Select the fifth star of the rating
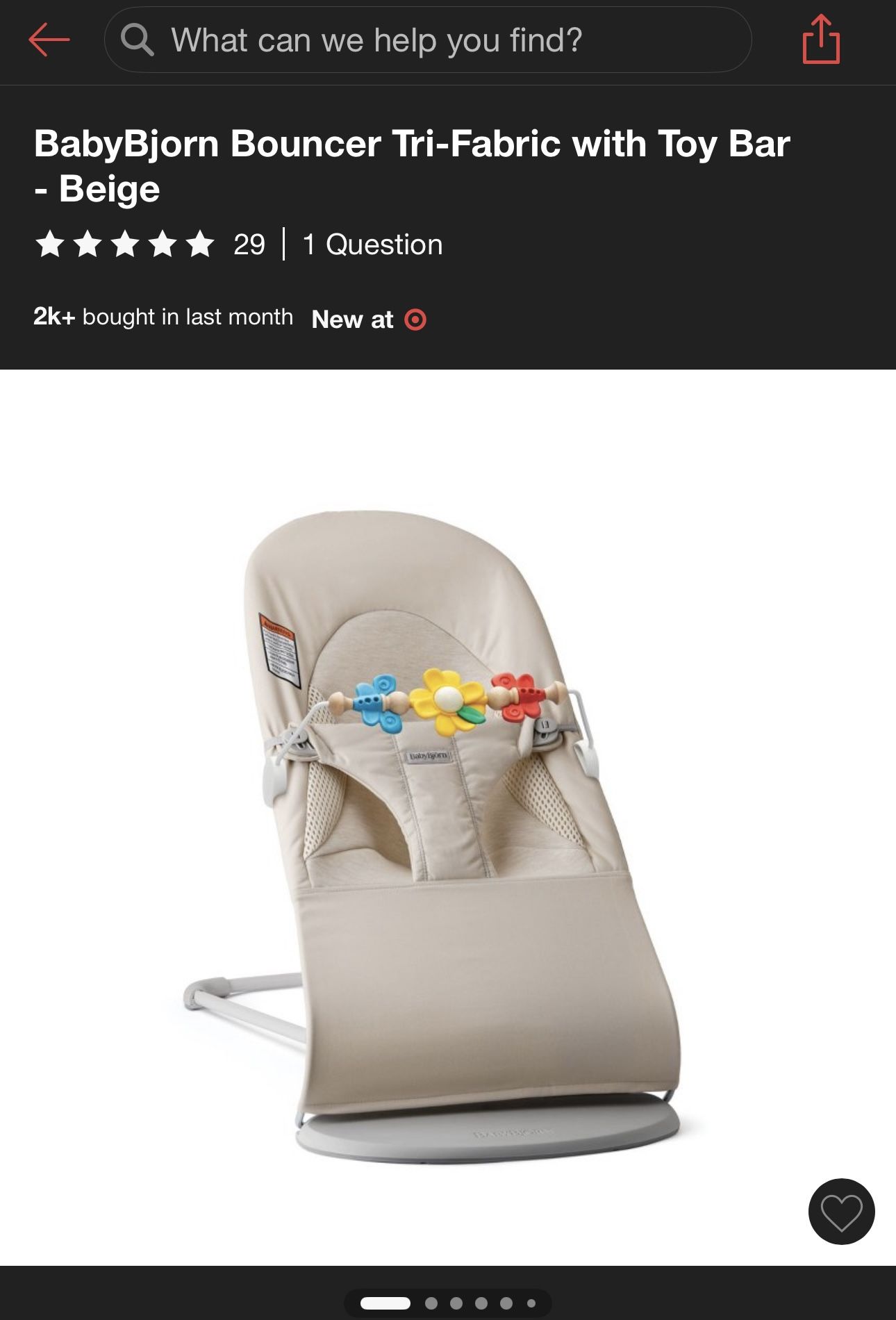Image resolution: width=896 pixels, height=1320 pixels. click(x=199, y=245)
